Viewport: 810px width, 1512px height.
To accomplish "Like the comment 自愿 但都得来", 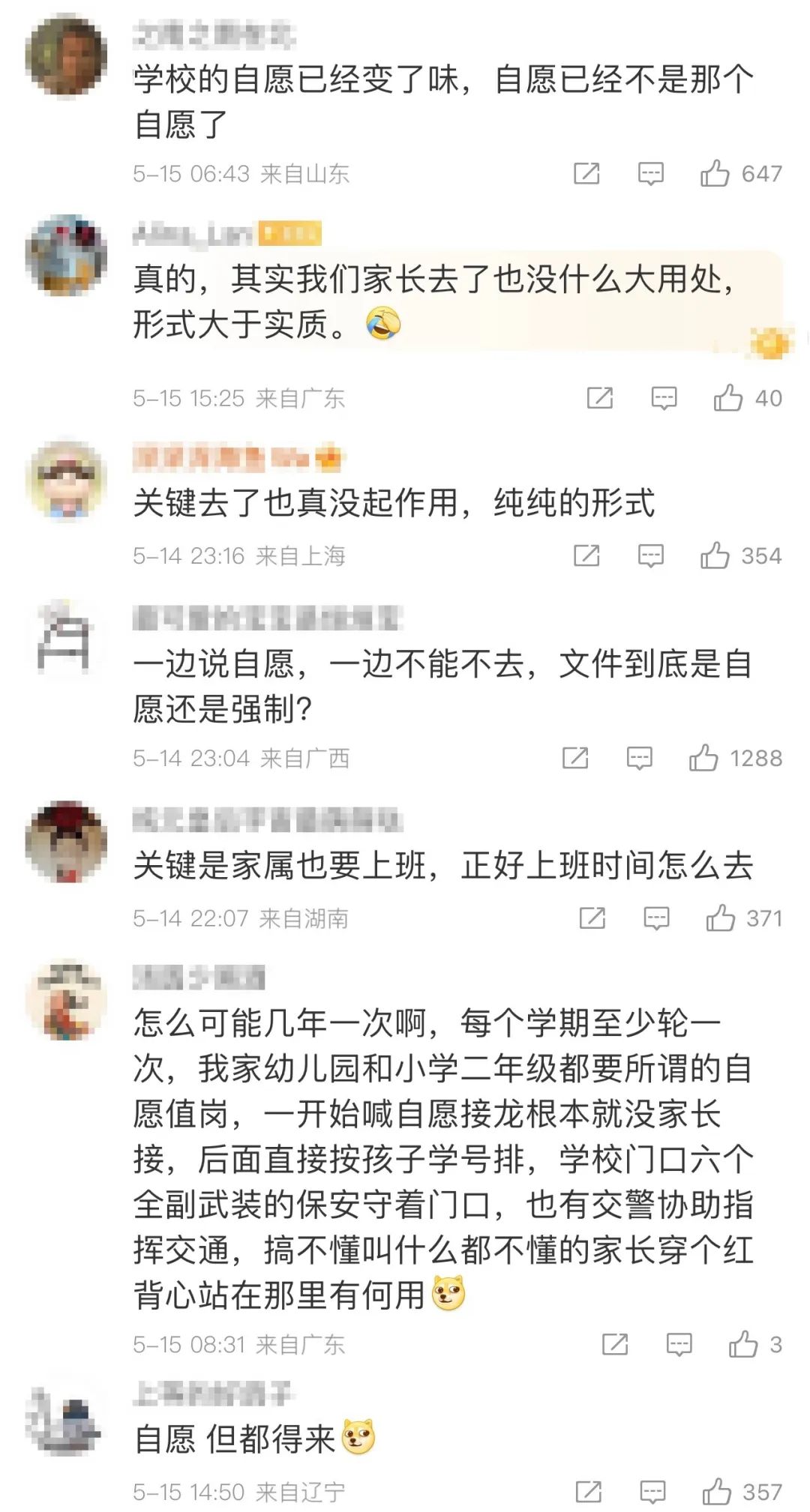I will 716,1492.
